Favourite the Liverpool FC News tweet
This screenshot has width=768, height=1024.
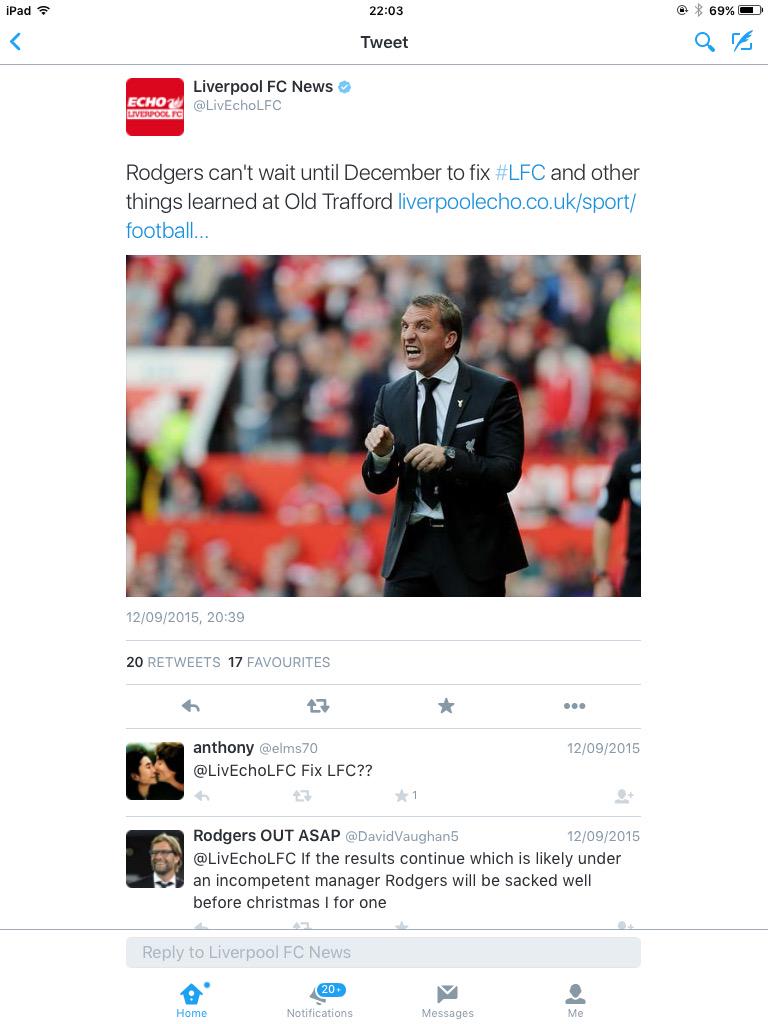[446, 706]
